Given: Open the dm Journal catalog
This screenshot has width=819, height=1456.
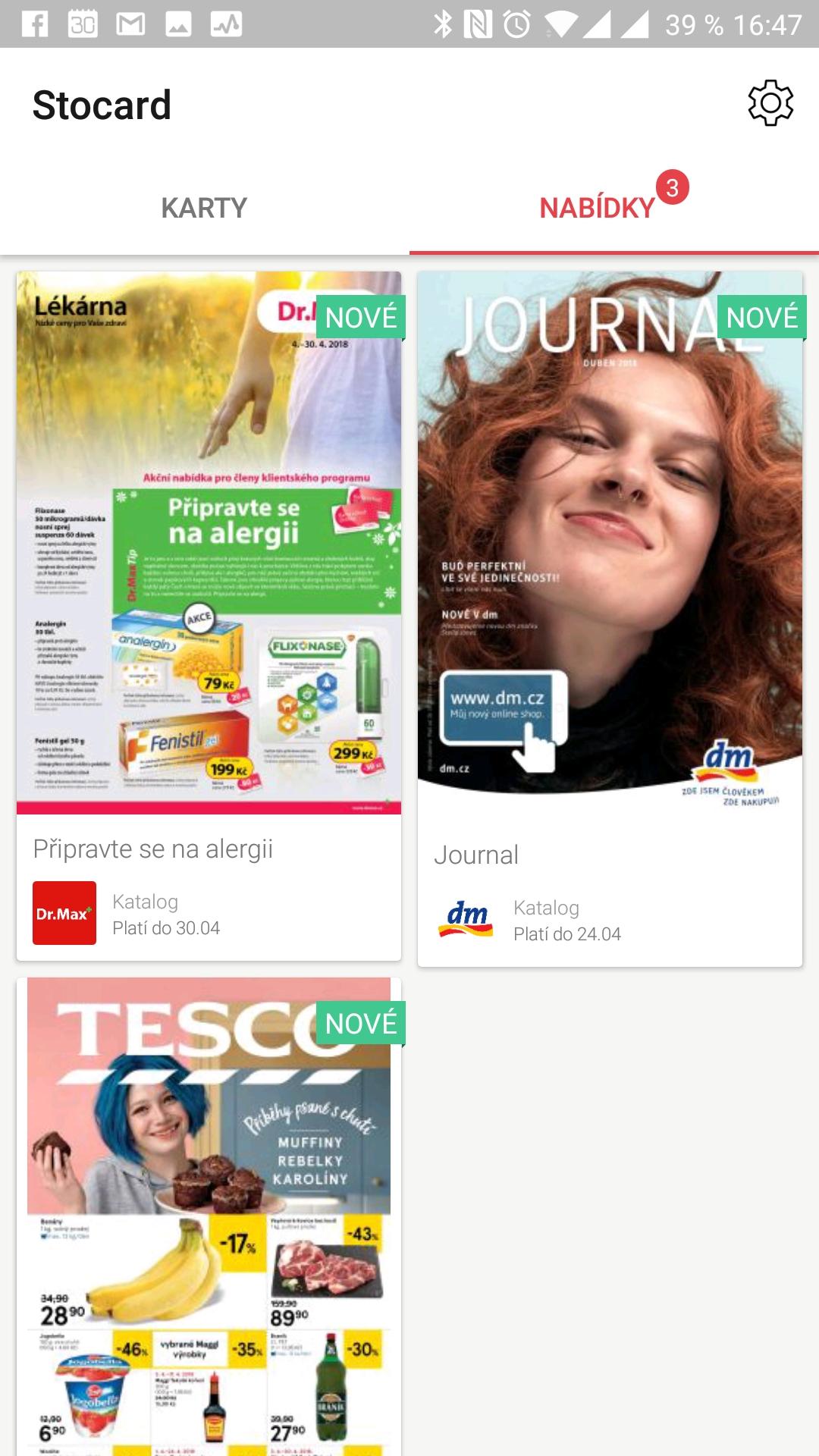Looking at the screenshot, I should click(610, 619).
